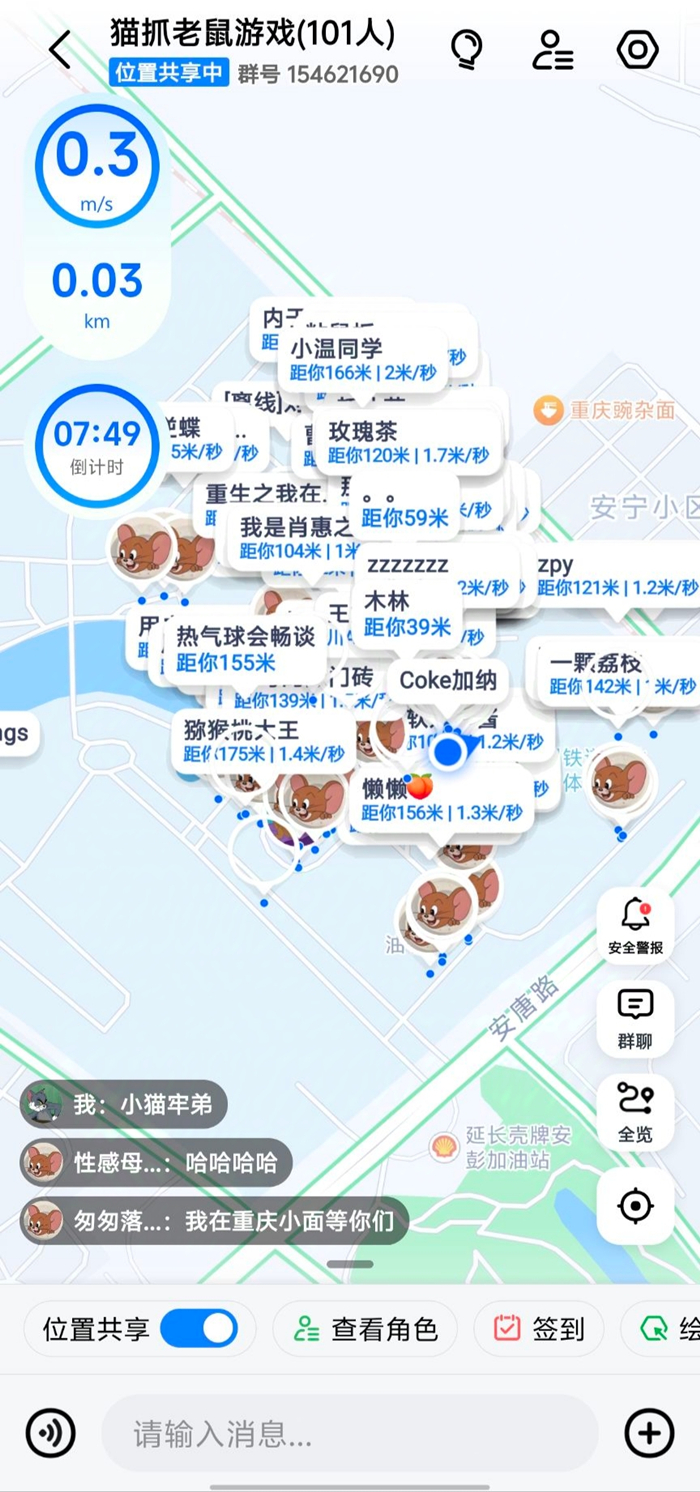Open the group member list icon

pos(552,50)
